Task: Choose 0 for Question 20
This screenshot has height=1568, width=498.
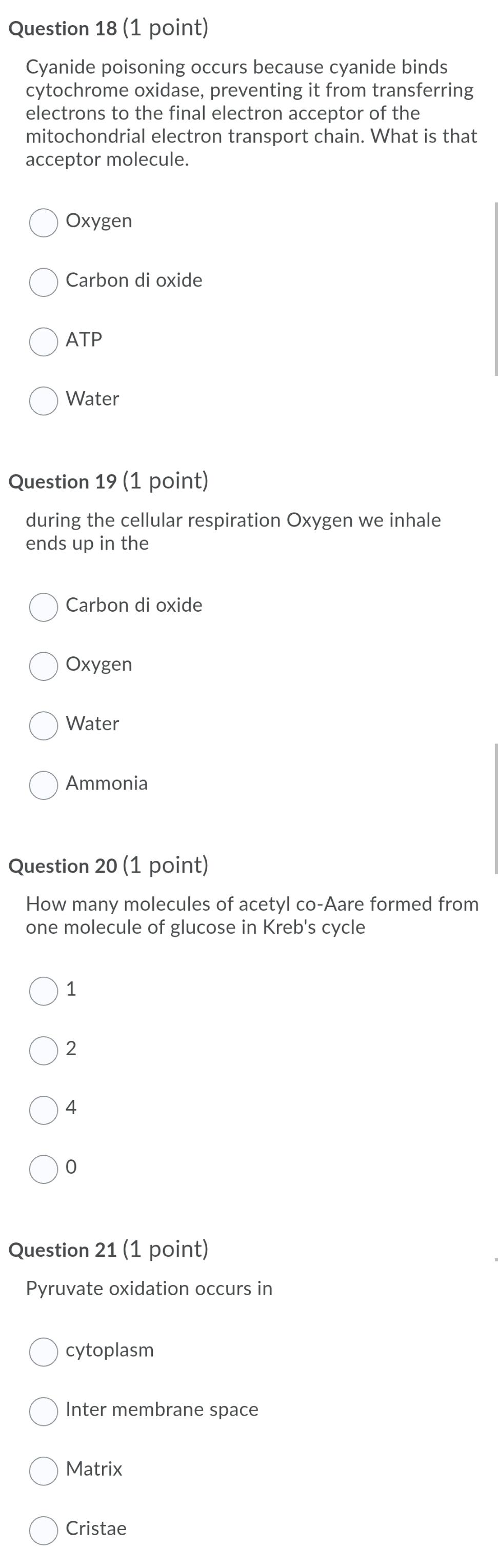Action: (x=44, y=1169)
